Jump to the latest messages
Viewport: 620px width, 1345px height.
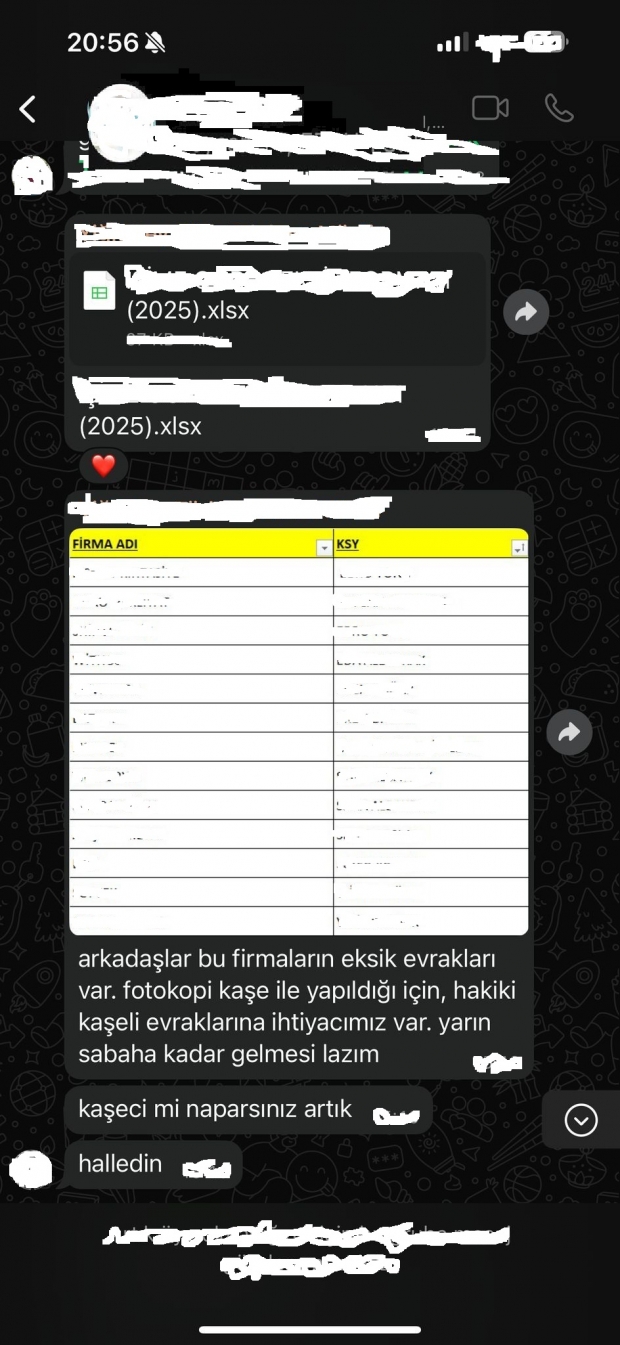click(x=581, y=1120)
